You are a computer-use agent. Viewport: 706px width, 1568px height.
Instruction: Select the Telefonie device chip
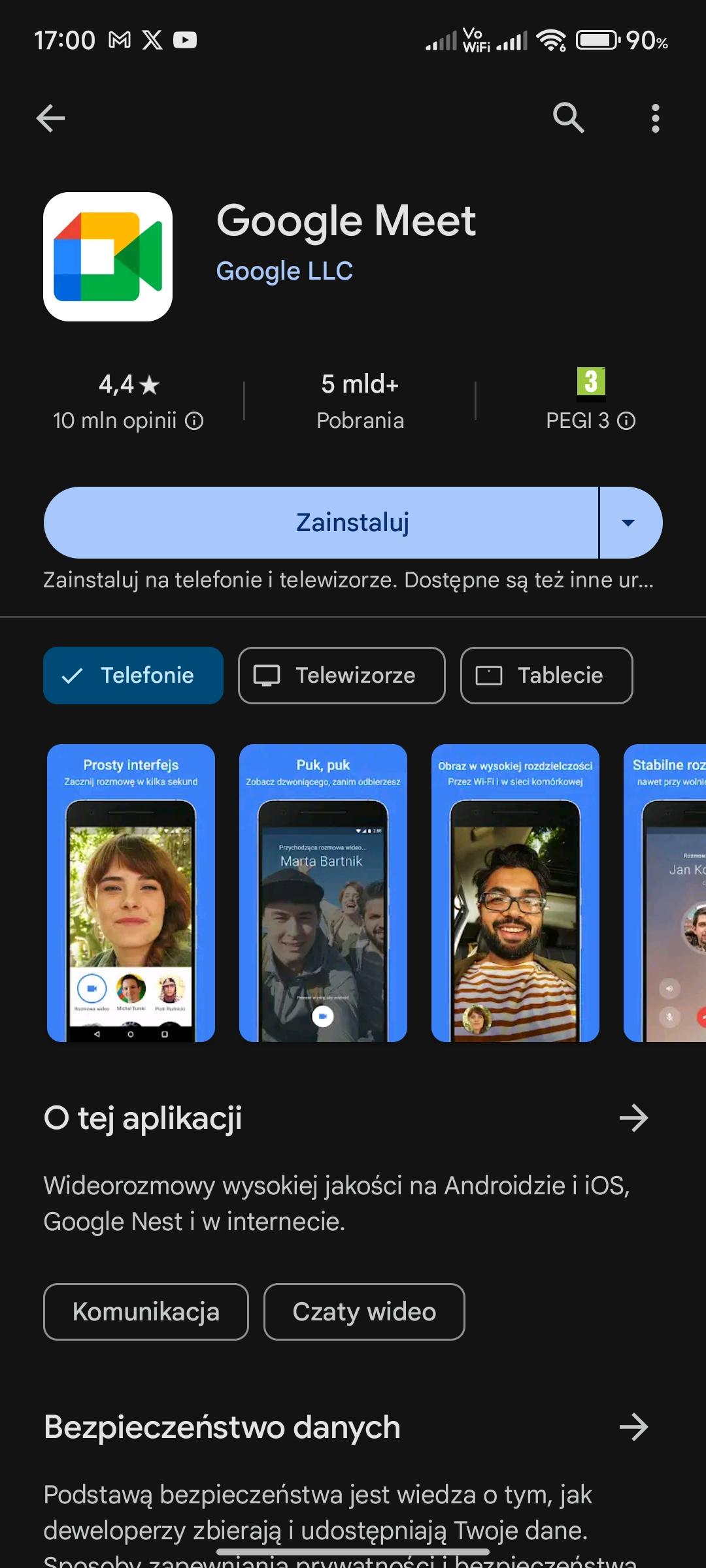pos(133,676)
